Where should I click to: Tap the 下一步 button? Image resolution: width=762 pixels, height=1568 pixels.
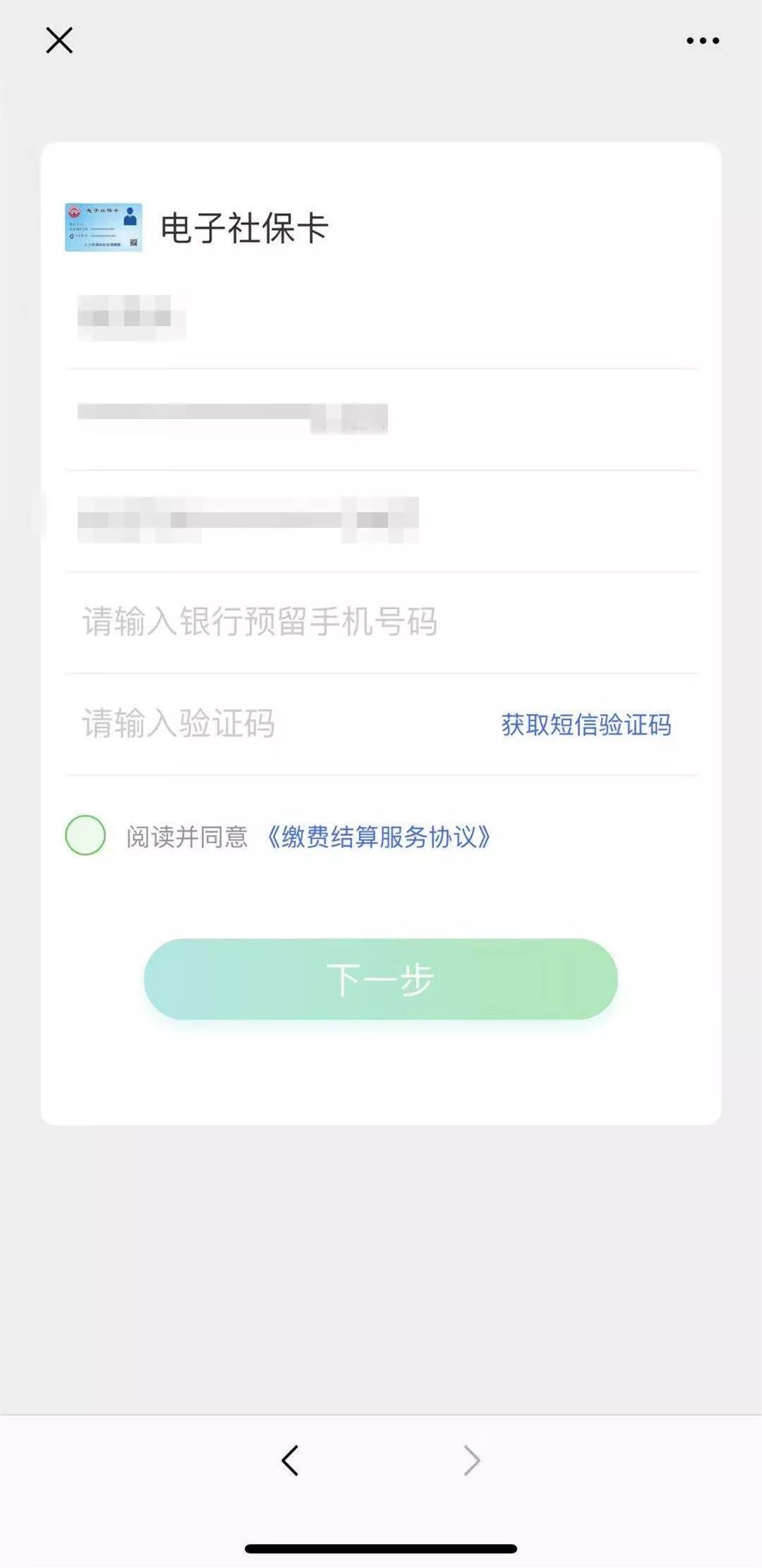[x=381, y=979]
